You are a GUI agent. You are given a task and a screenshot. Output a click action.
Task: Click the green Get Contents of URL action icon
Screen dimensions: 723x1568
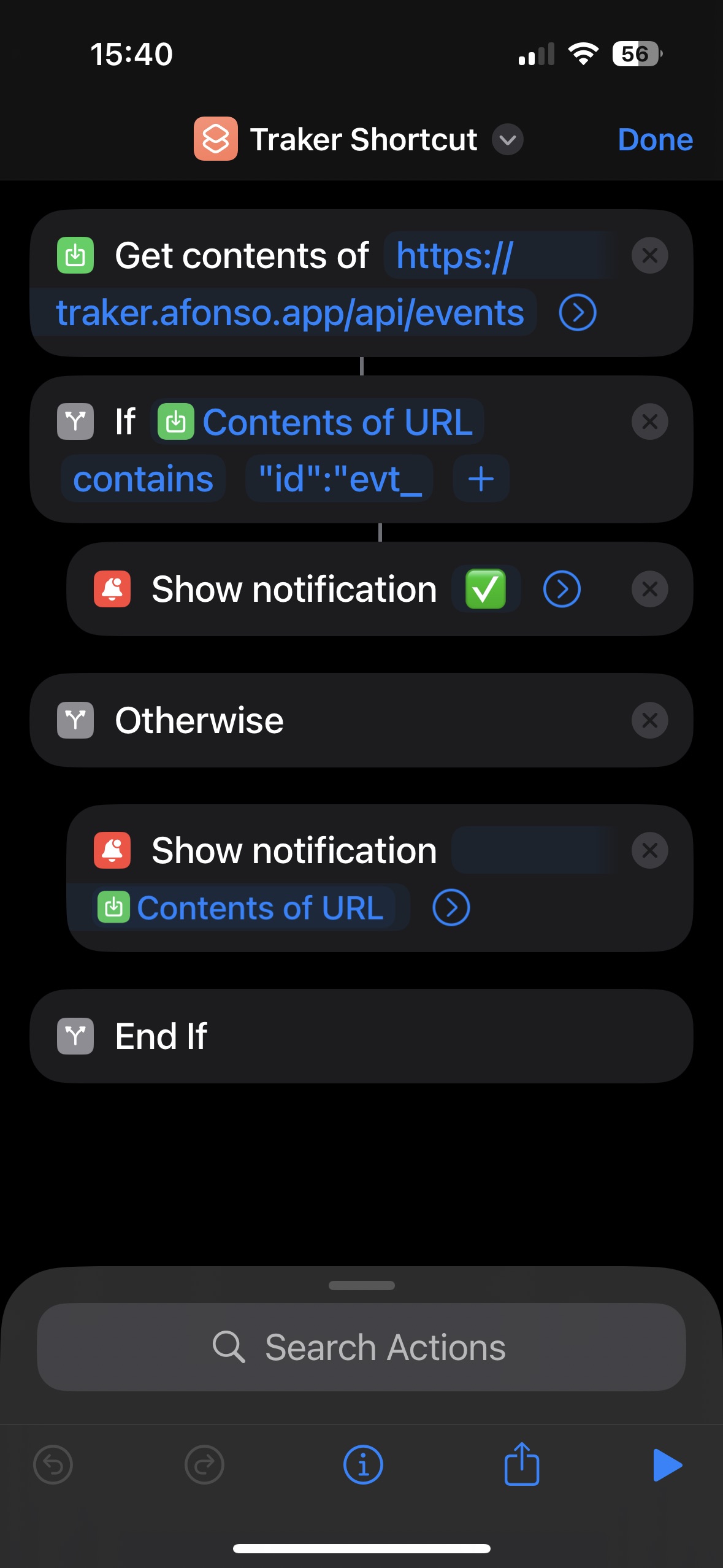75,256
